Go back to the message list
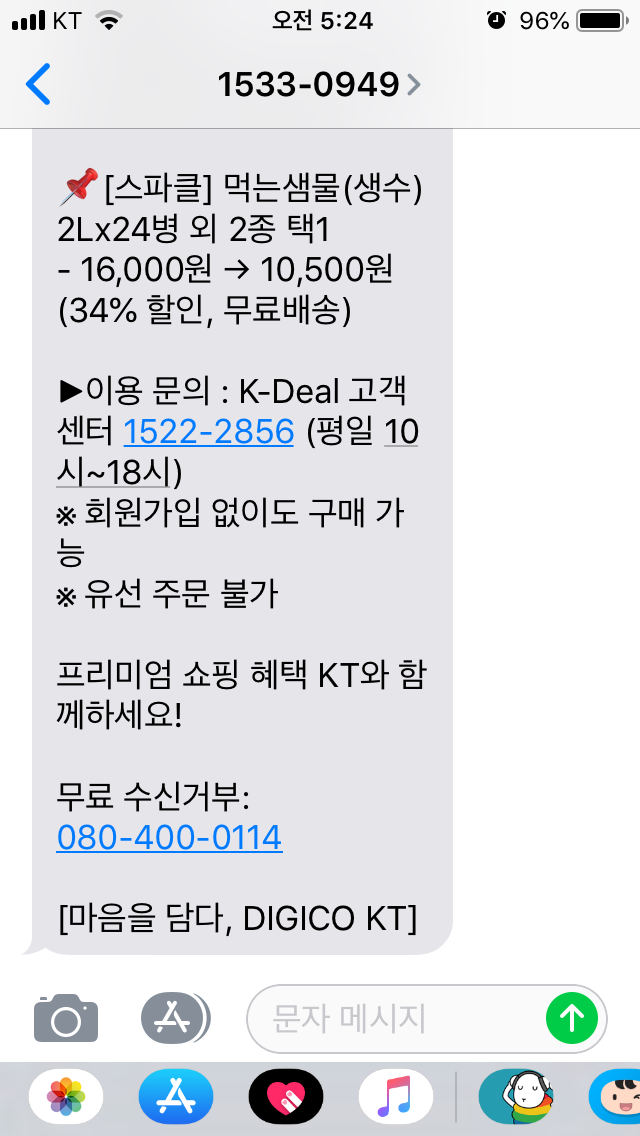 (38, 84)
